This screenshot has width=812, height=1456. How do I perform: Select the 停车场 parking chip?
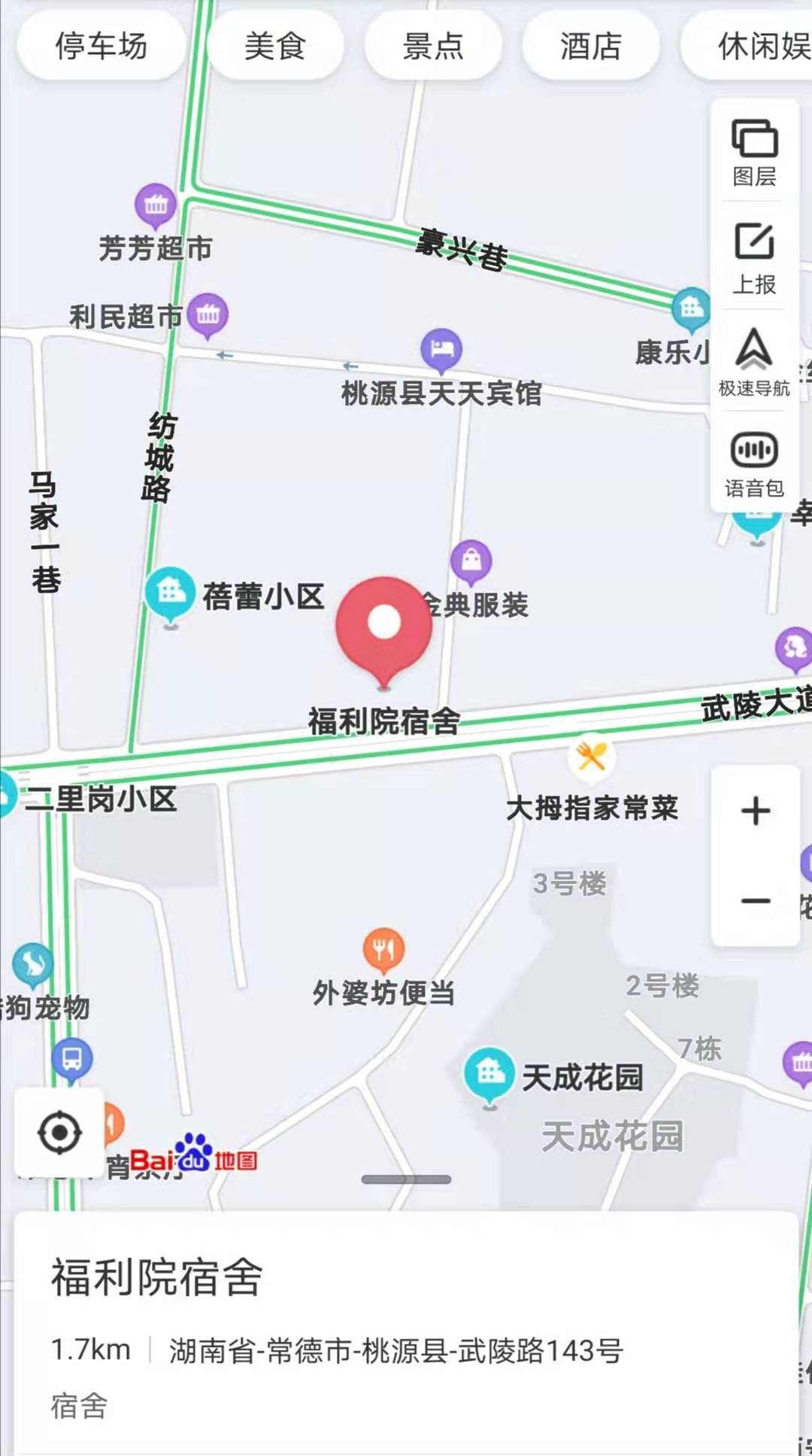[x=101, y=47]
